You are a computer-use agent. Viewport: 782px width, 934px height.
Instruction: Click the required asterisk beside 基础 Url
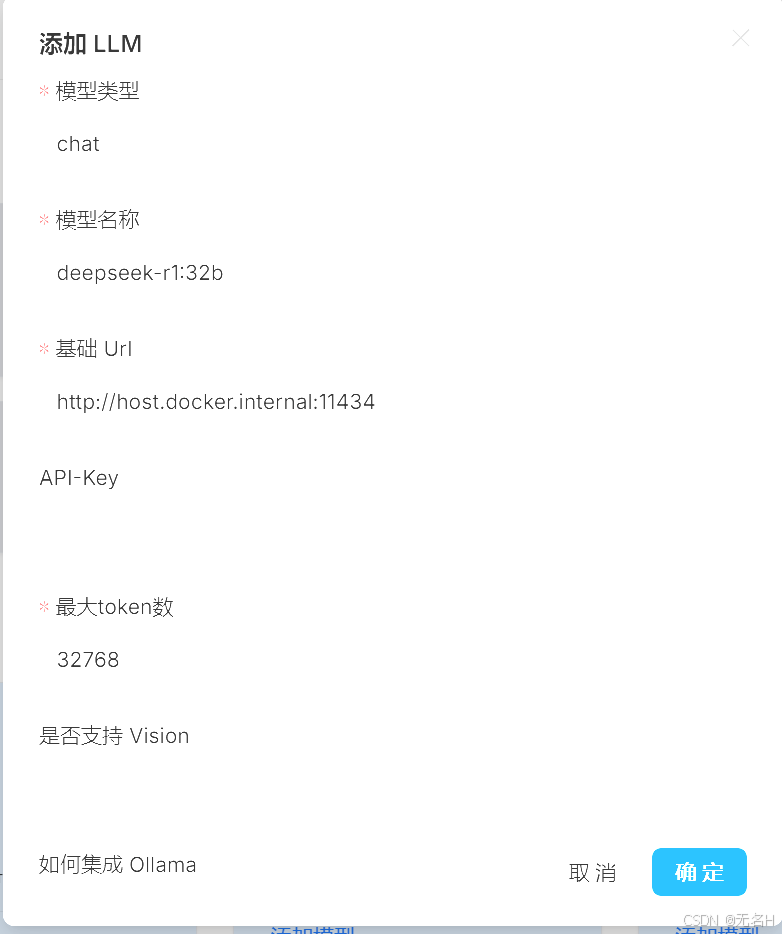tap(42, 349)
